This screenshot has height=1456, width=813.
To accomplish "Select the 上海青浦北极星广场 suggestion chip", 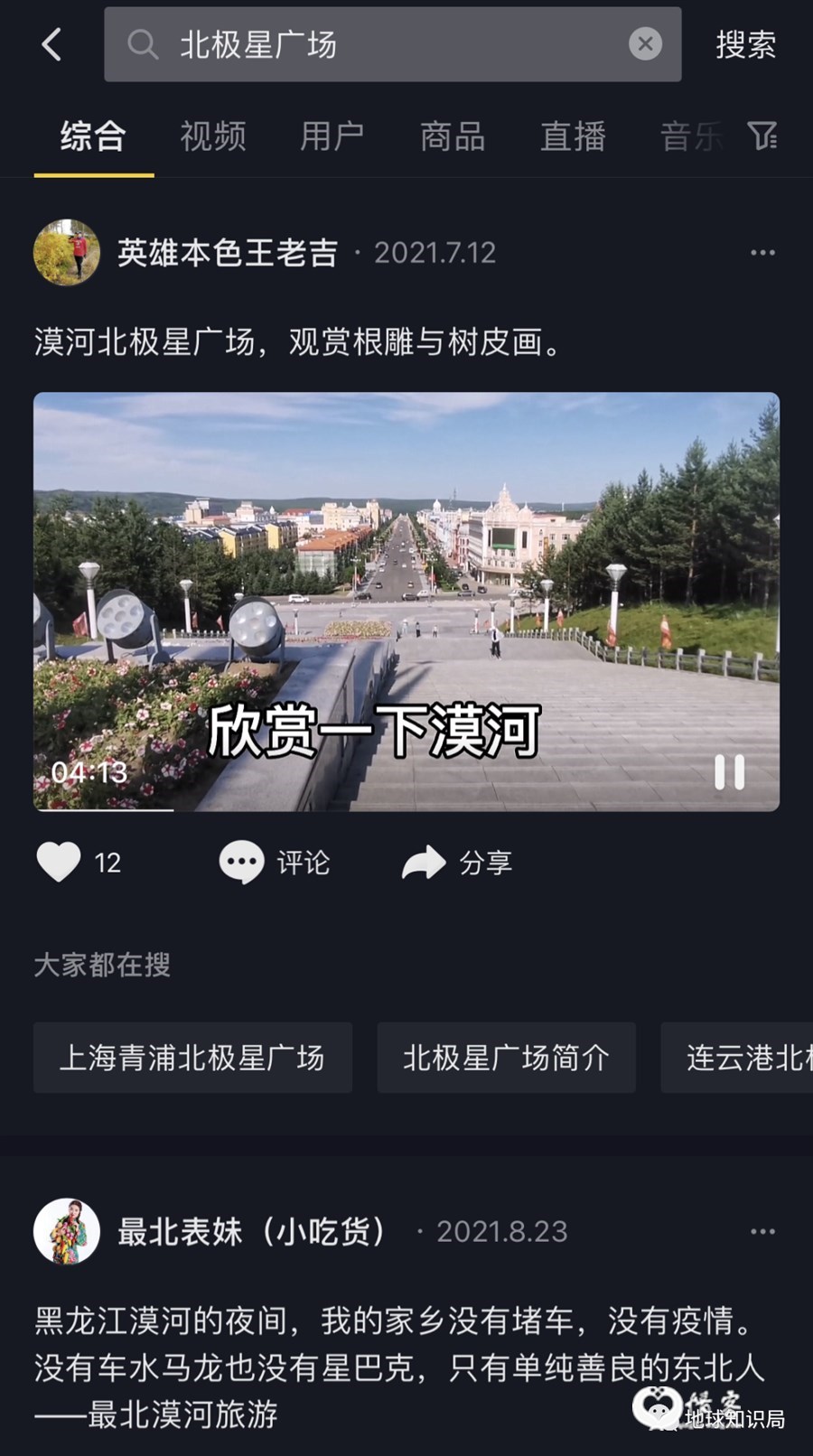I will click(x=192, y=1058).
